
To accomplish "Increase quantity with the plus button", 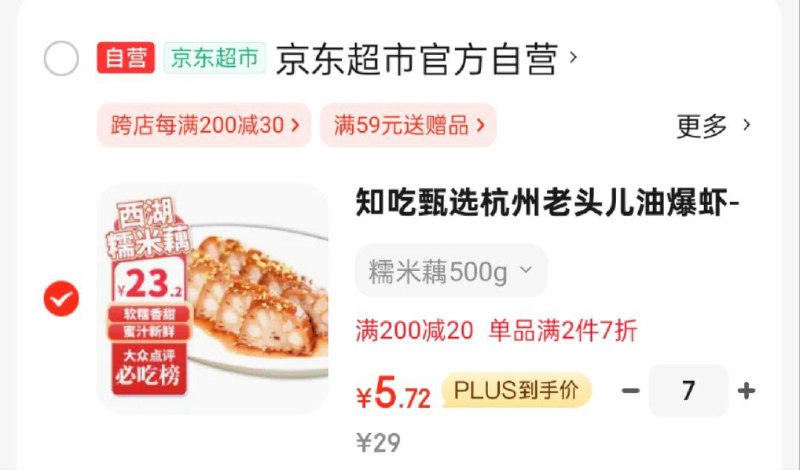I will (746, 391).
